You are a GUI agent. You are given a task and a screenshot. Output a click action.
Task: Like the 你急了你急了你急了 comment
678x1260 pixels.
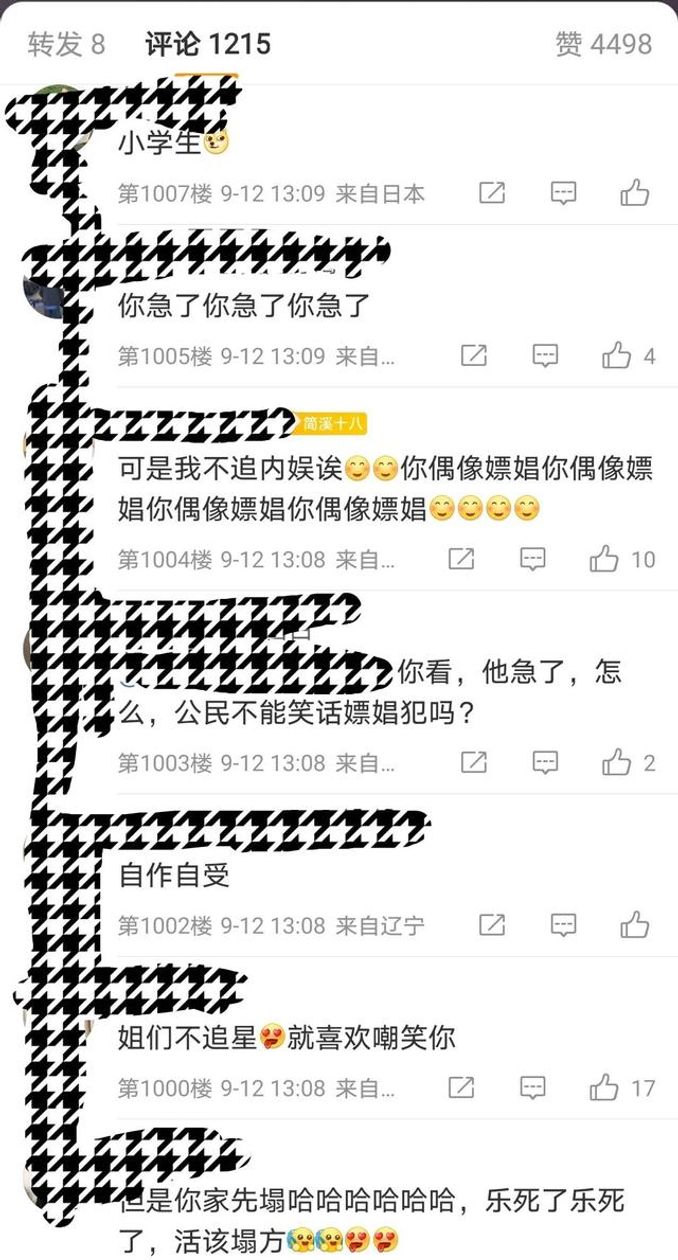point(617,355)
